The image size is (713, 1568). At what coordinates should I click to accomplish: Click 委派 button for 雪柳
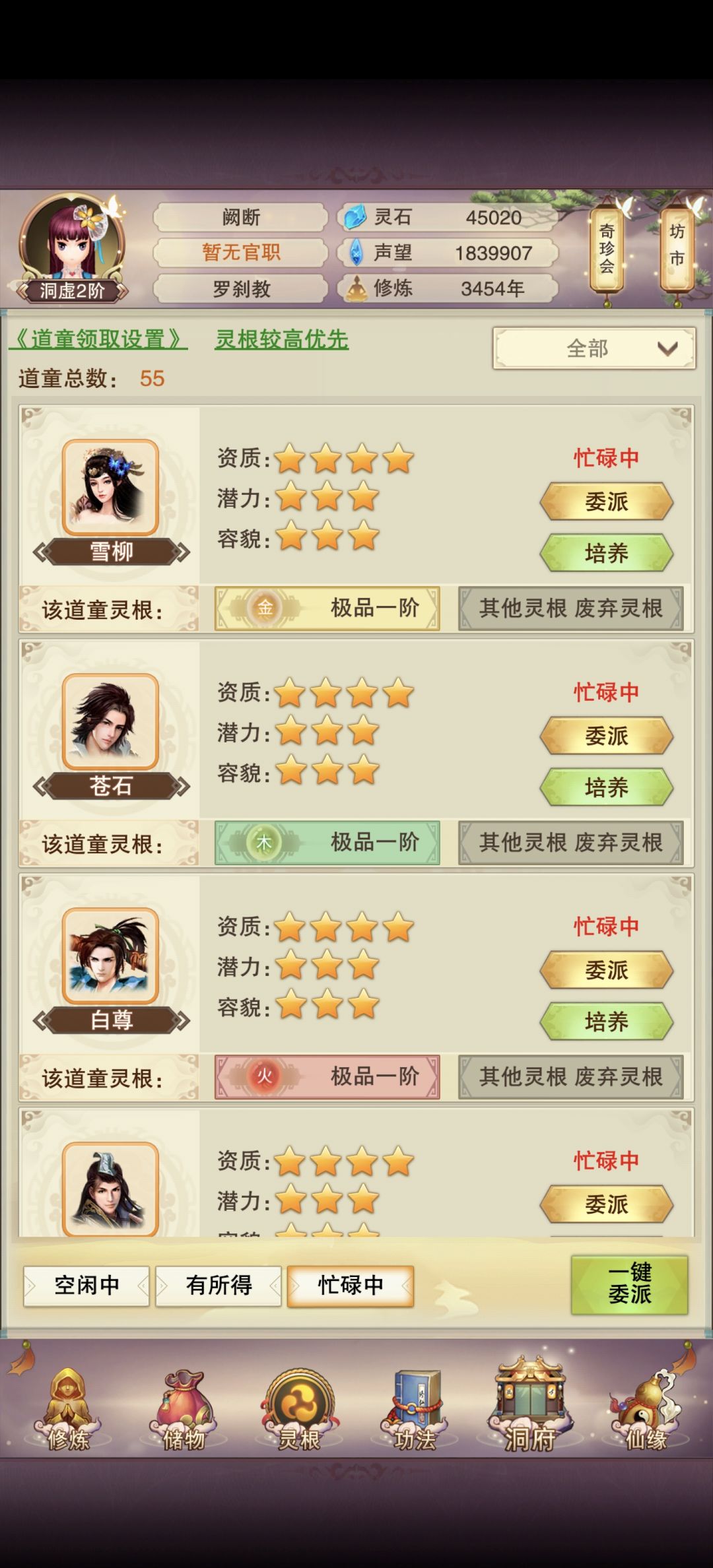[x=605, y=502]
